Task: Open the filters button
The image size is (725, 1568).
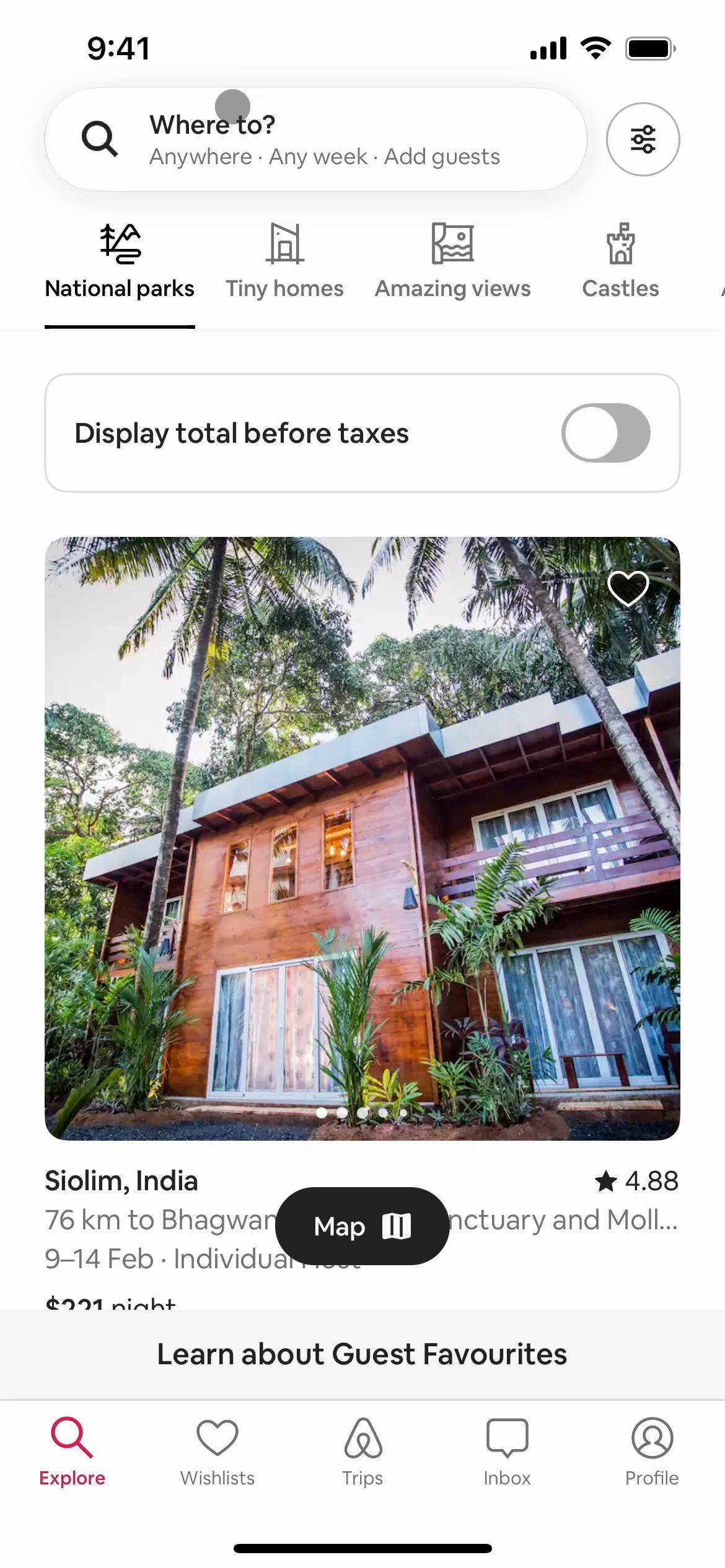Action: [x=643, y=140]
